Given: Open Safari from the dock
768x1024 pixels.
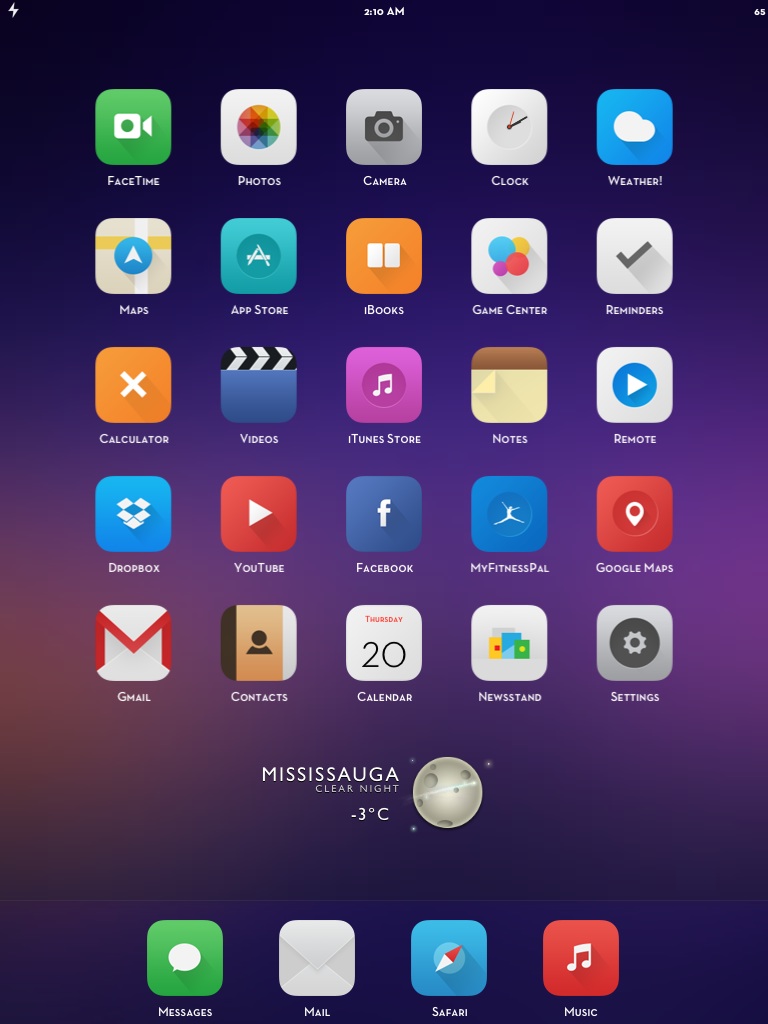Looking at the screenshot, I should (449, 958).
